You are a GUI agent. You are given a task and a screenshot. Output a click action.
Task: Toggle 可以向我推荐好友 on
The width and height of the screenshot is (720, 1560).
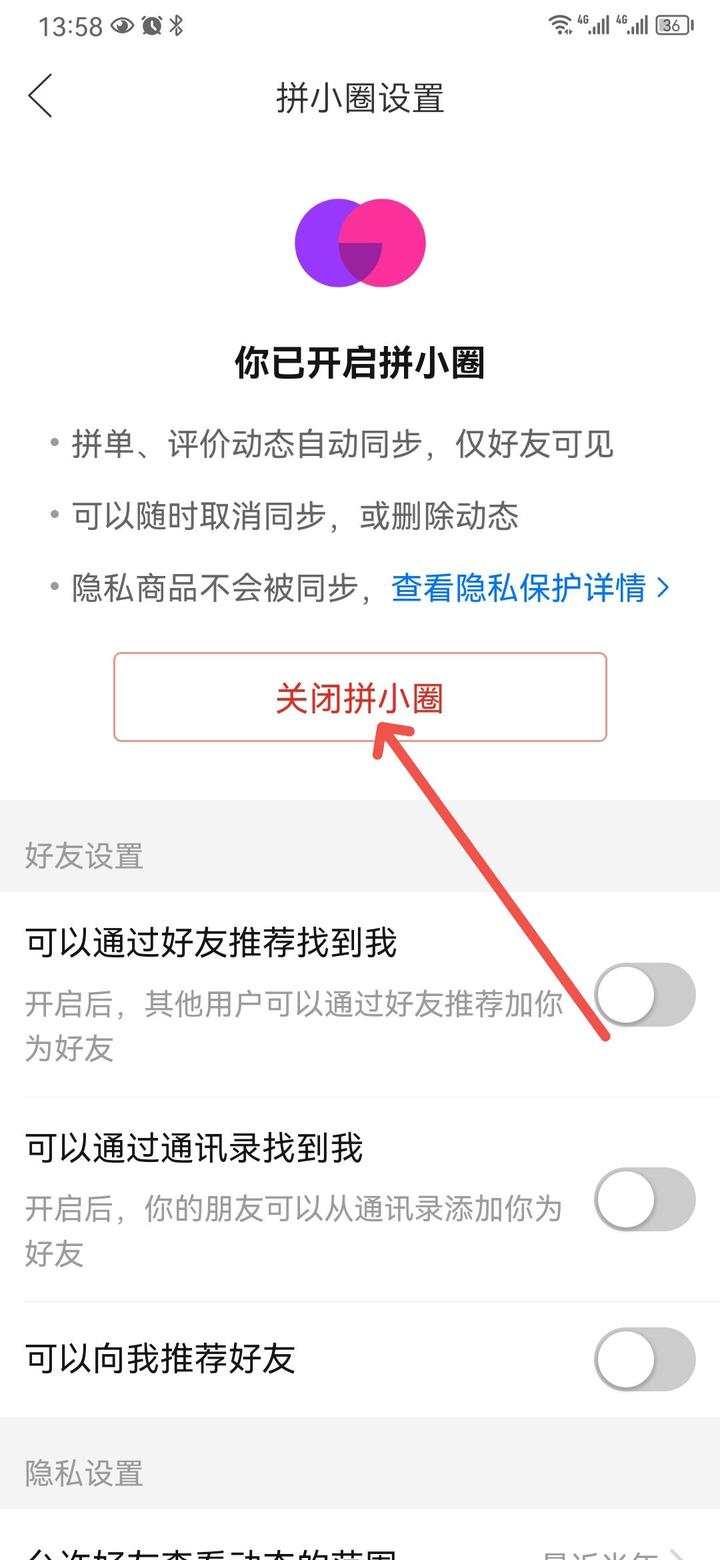click(645, 1359)
